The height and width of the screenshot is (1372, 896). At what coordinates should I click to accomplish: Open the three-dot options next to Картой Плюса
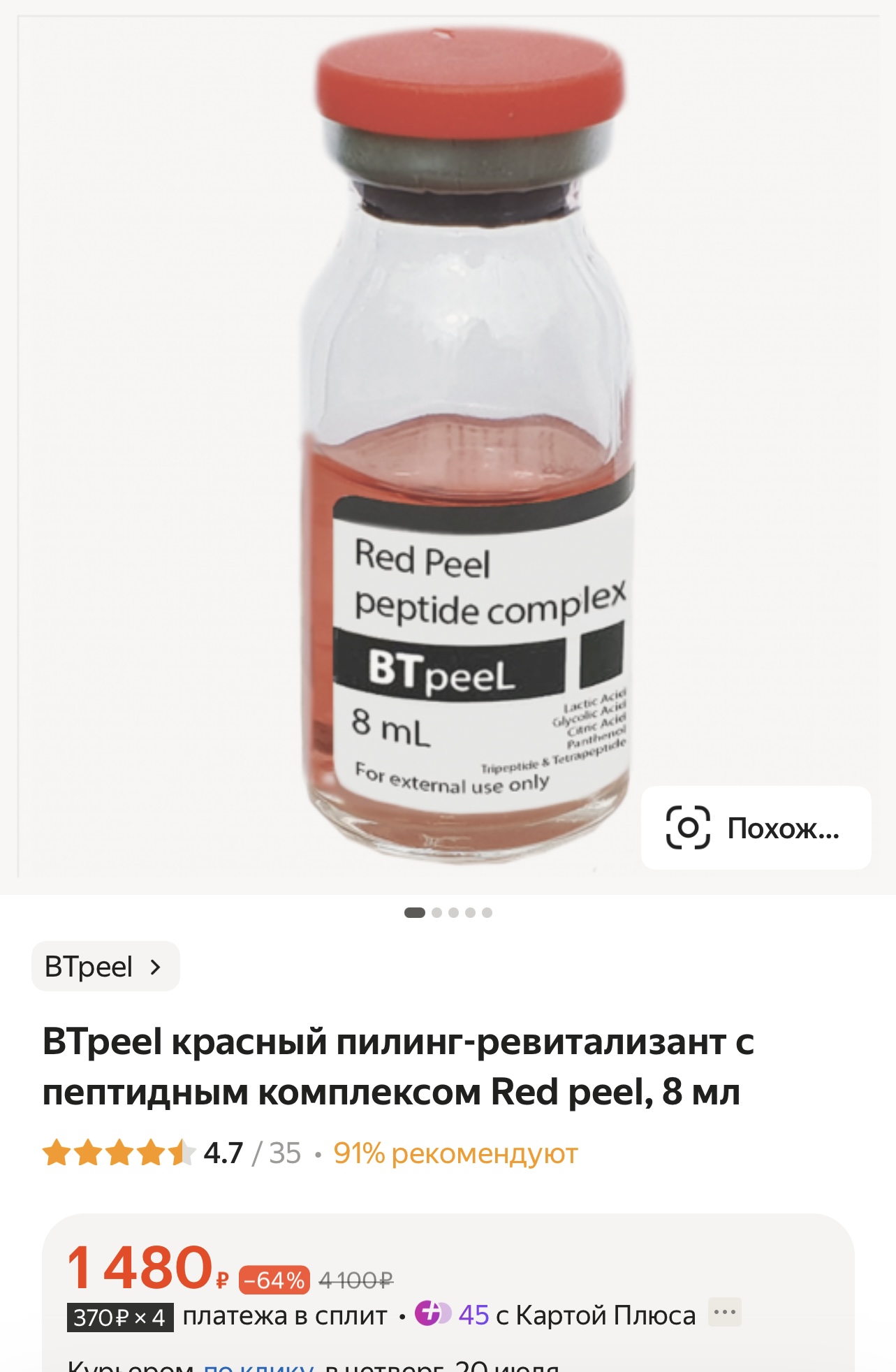click(x=724, y=1312)
